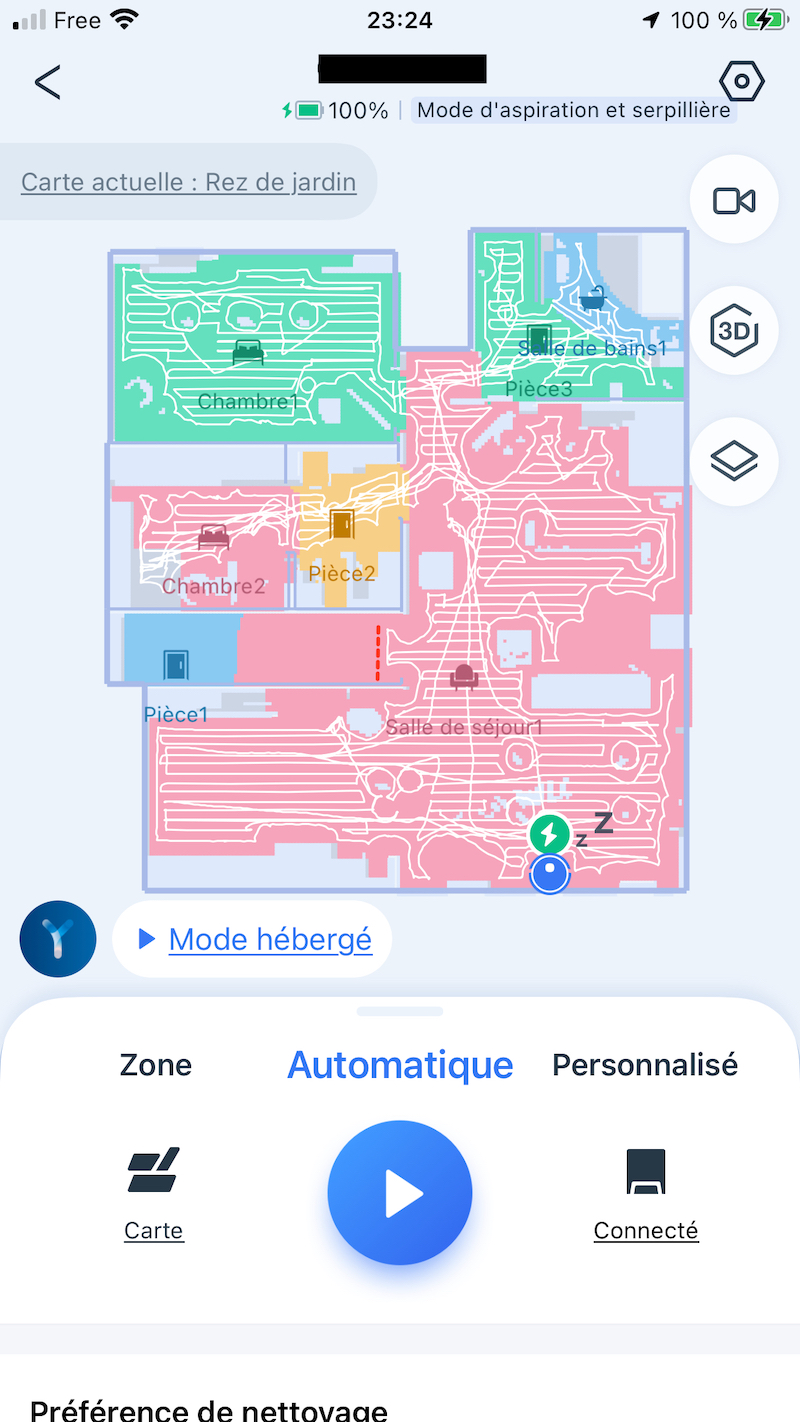The height and width of the screenshot is (1422, 800).
Task: Open robot settings hexagon icon
Action: [x=741, y=82]
